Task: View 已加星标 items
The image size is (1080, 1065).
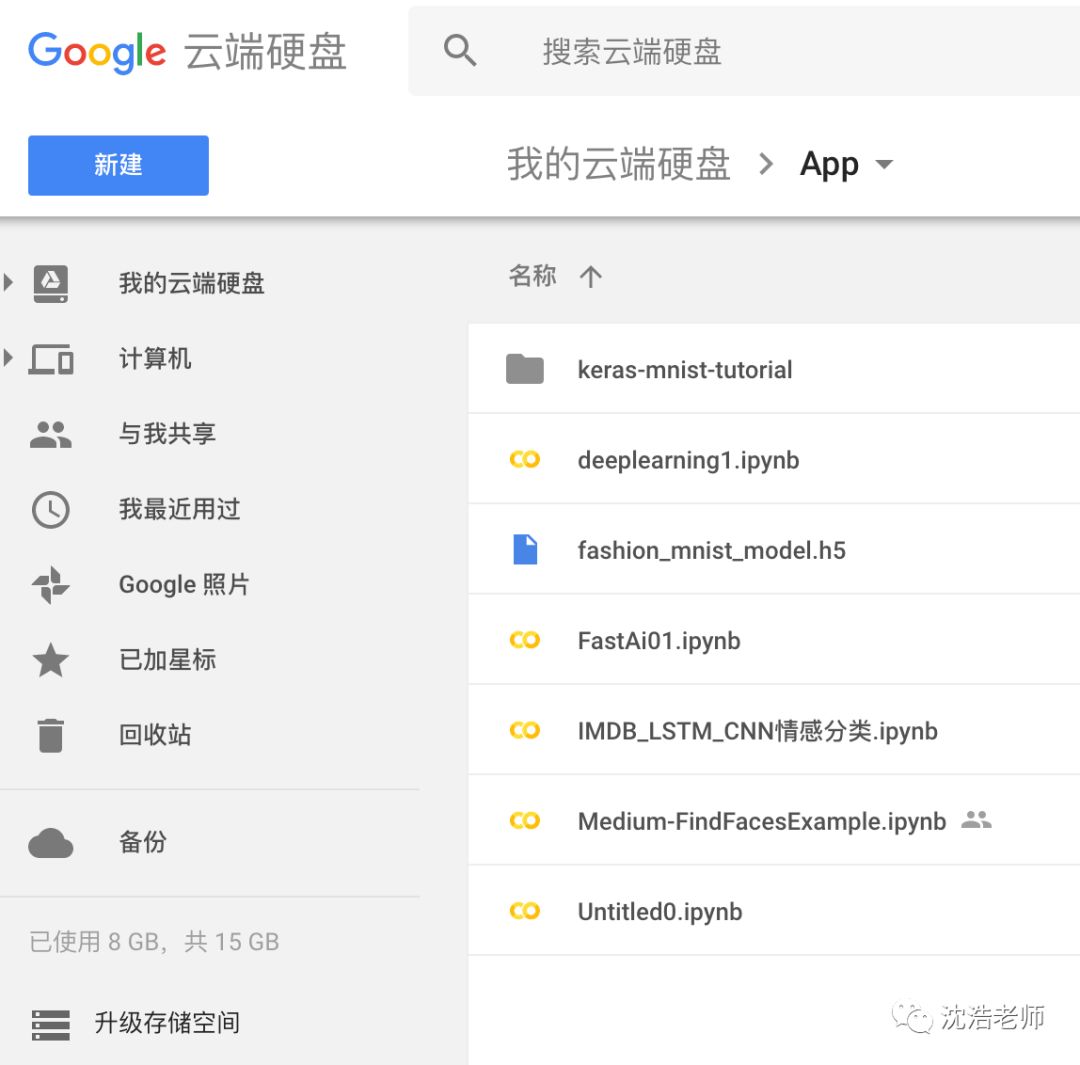Action: (x=167, y=660)
